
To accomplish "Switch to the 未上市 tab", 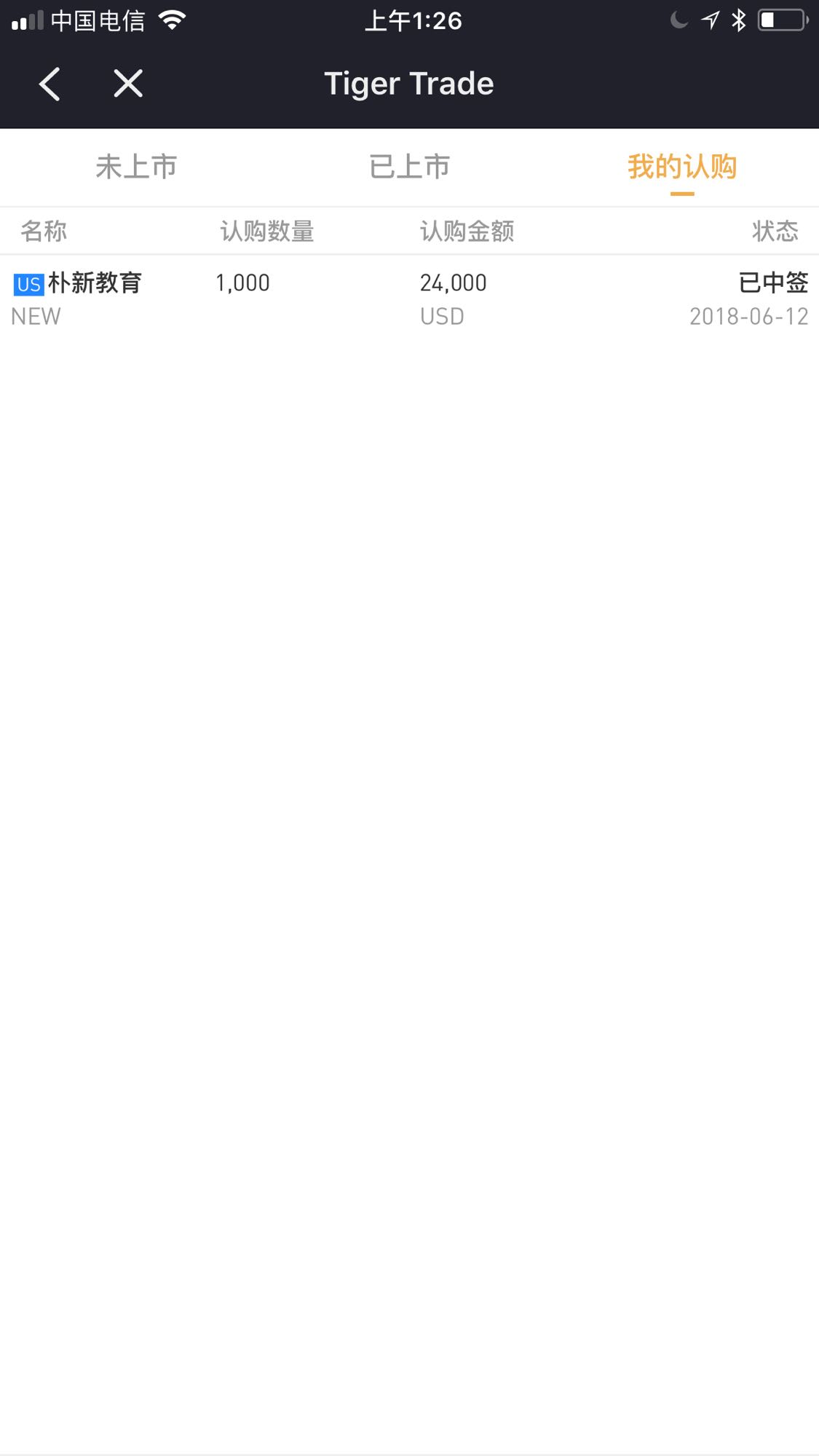I will [x=136, y=167].
